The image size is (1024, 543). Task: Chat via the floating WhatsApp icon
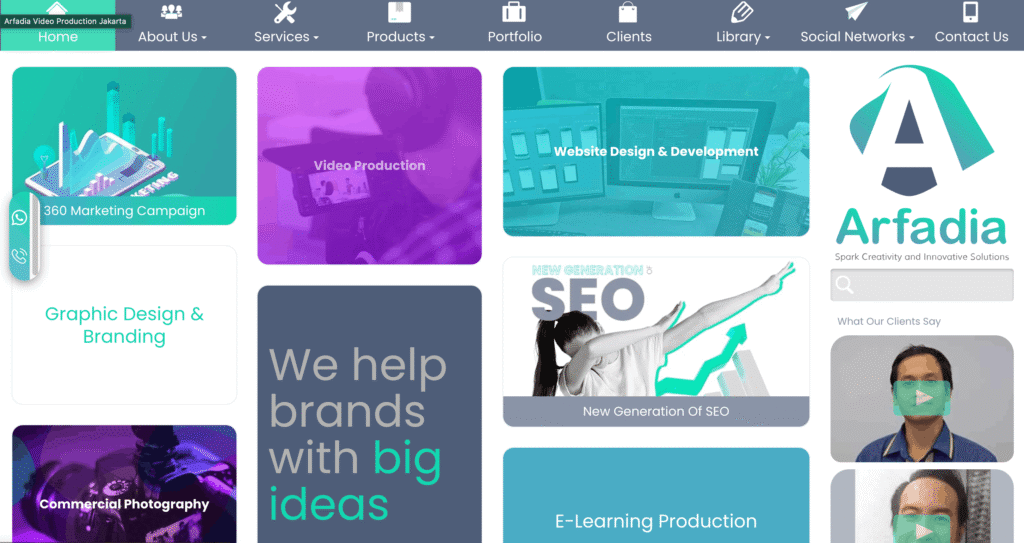click(x=20, y=217)
